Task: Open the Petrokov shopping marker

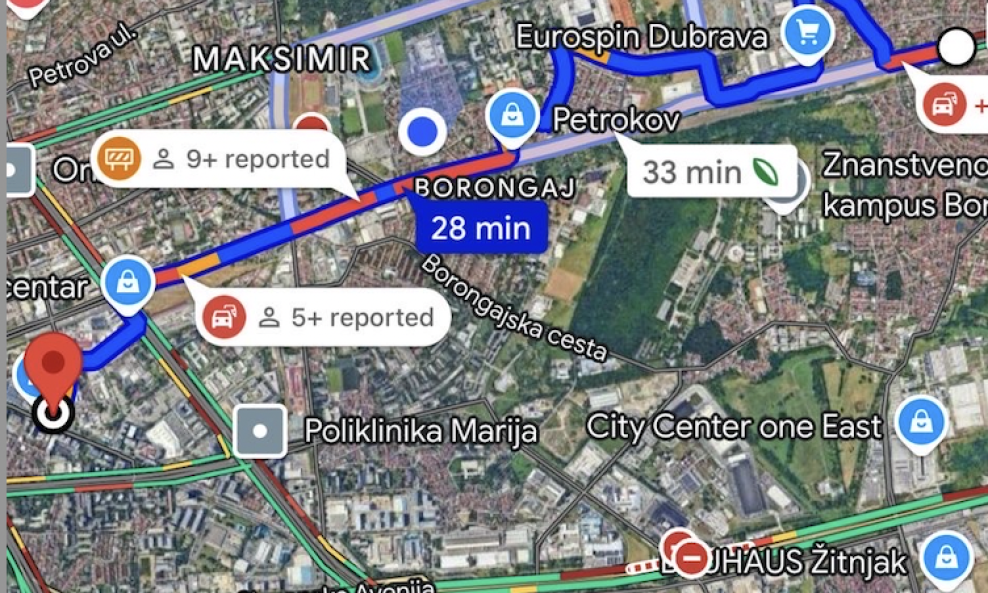Action: (x=511, y=115)
